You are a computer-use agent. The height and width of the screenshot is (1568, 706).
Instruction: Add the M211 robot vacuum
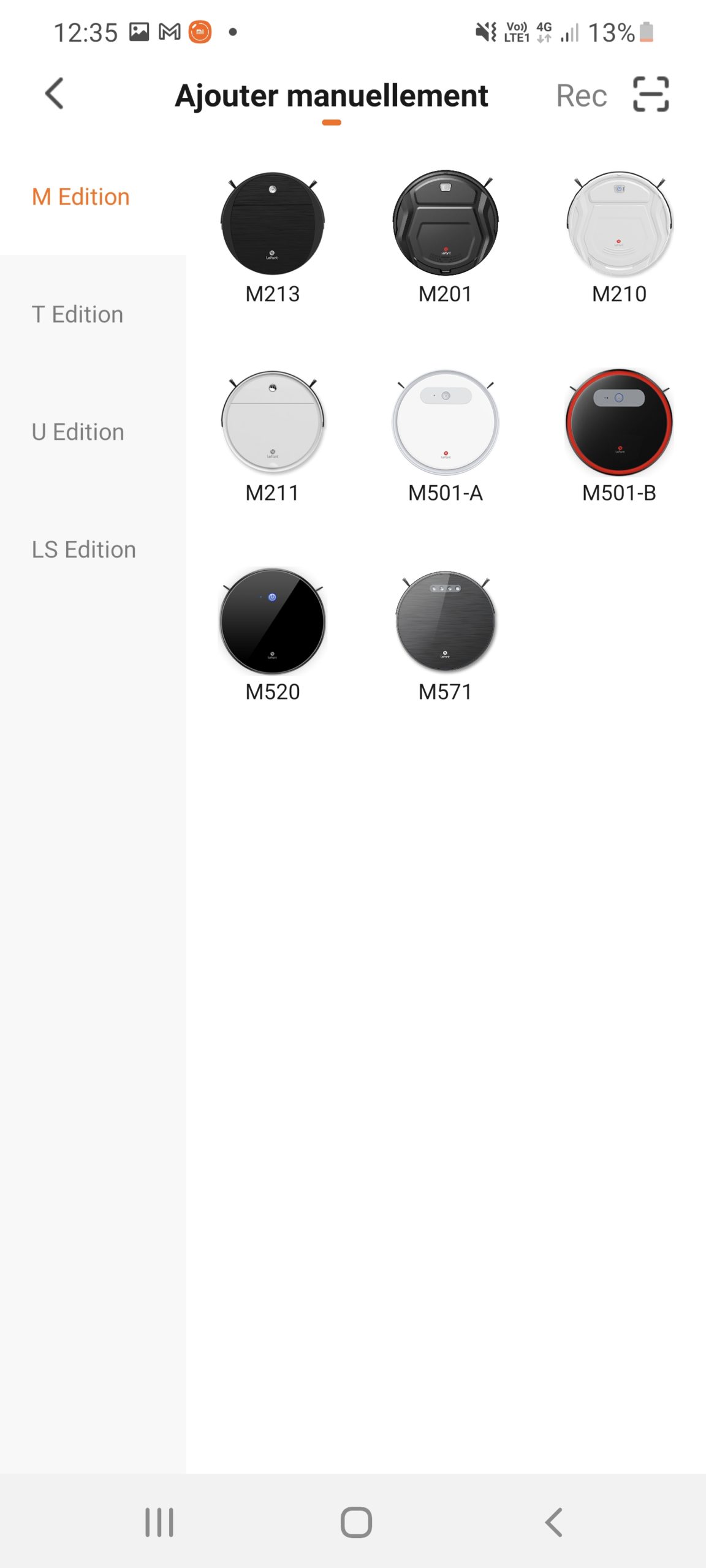click(x=273, y=423)
